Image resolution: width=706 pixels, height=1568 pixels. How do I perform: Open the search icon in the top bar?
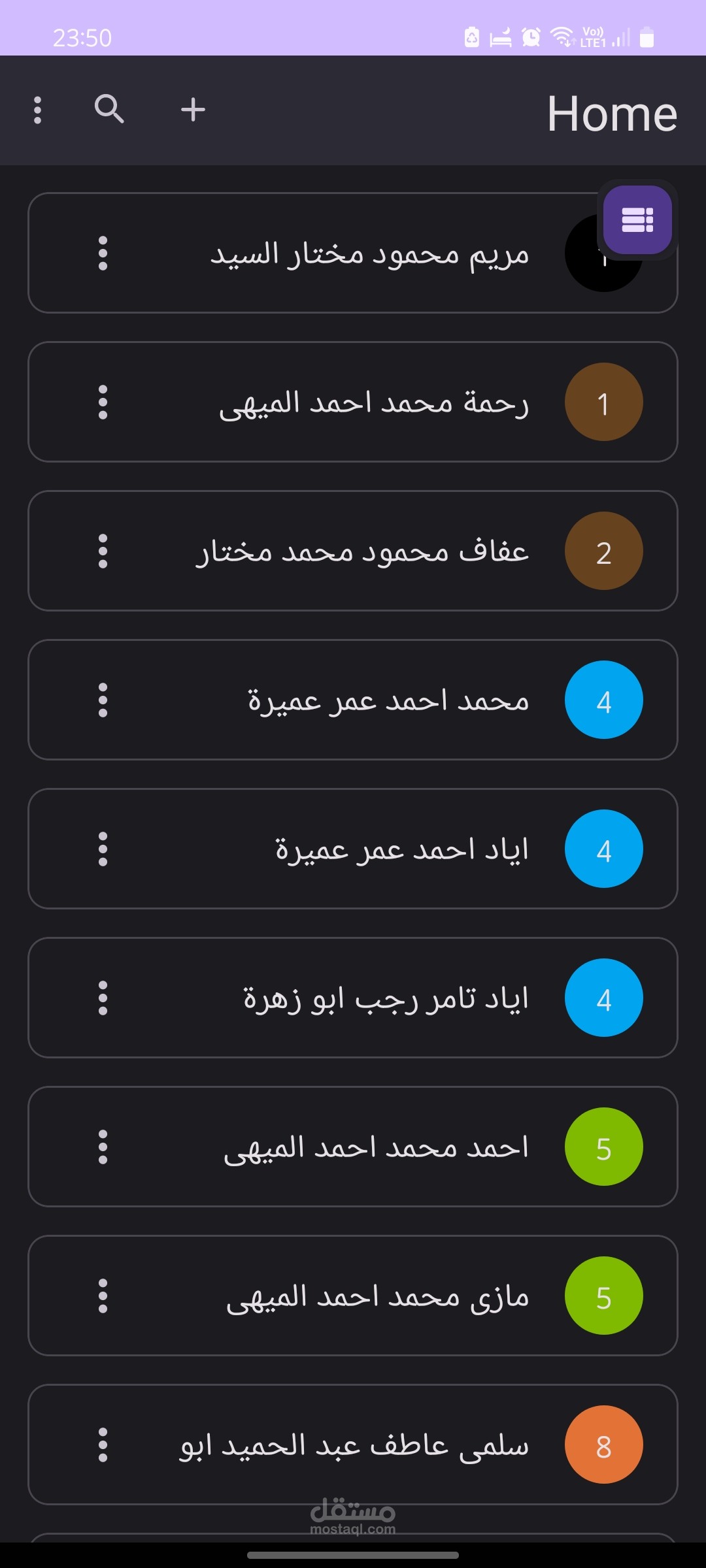109,110
